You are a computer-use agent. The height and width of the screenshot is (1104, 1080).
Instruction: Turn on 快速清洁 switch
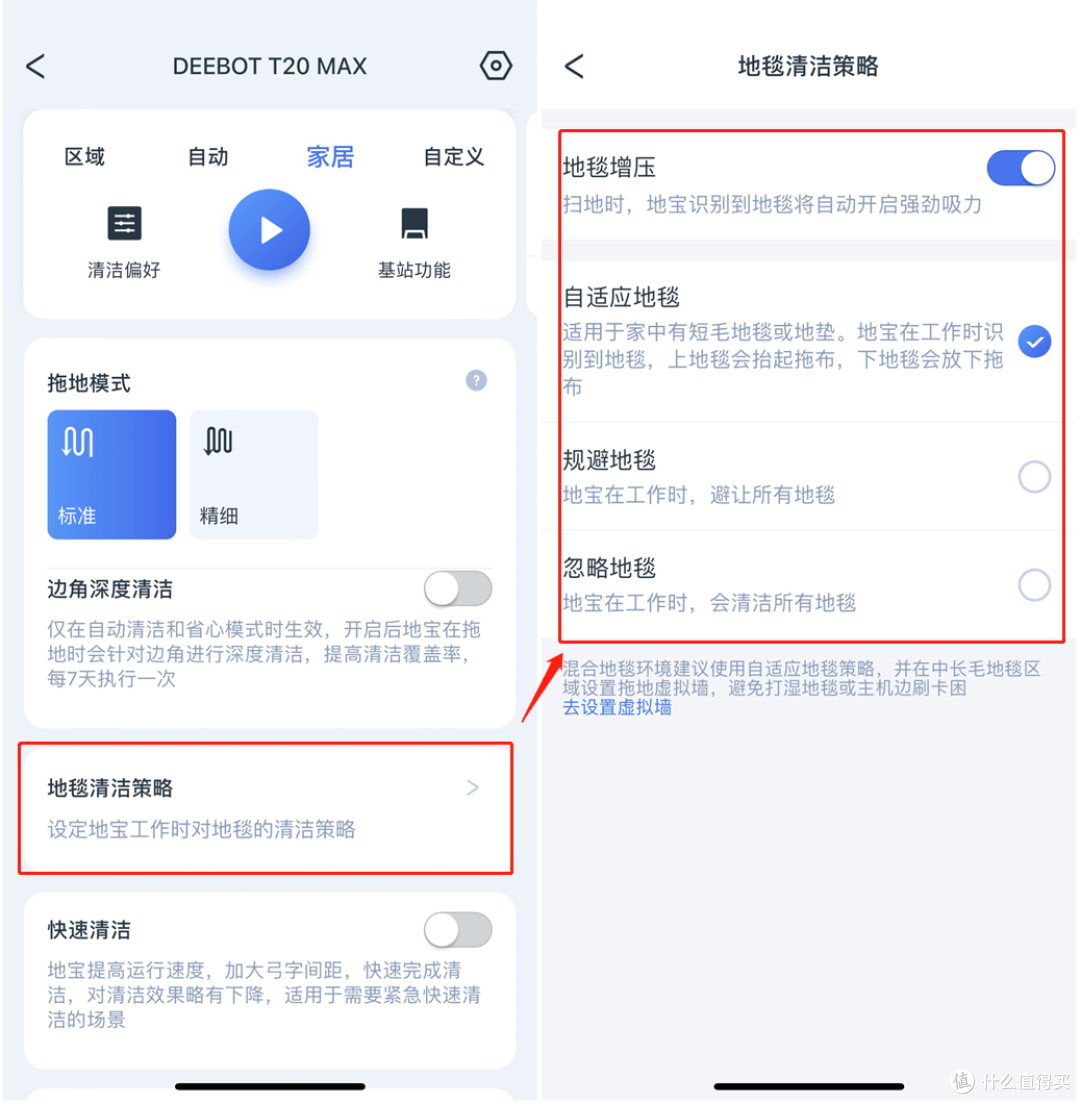pos(457,930)
